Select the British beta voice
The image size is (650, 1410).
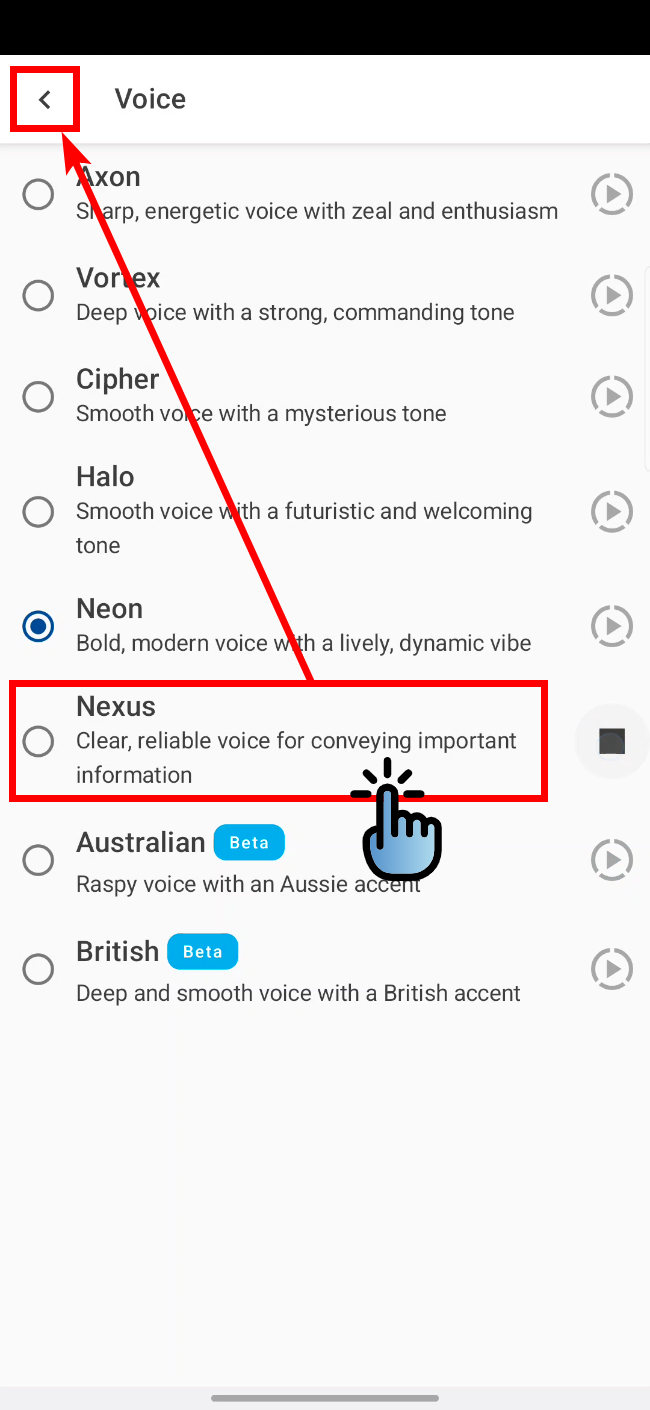pyautogui.click(x=38, y=969)
